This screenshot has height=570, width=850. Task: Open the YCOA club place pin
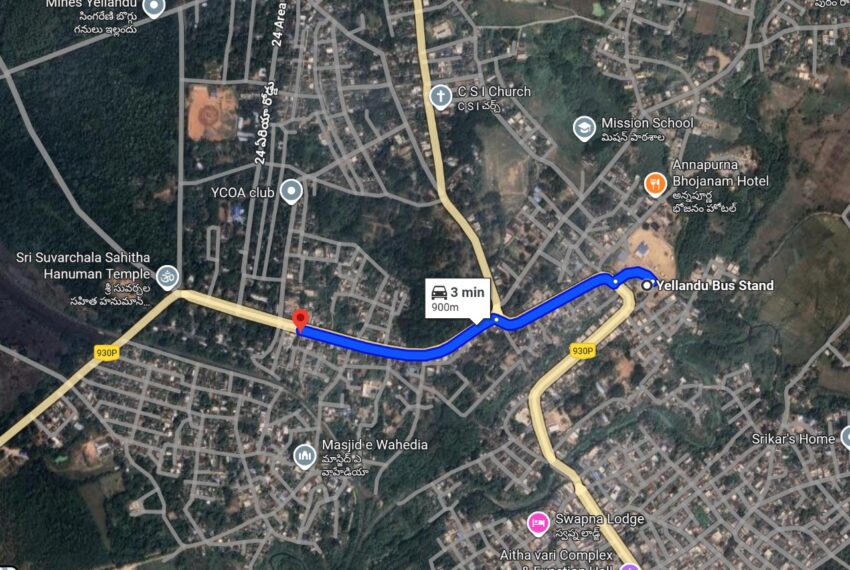point(292,191)
